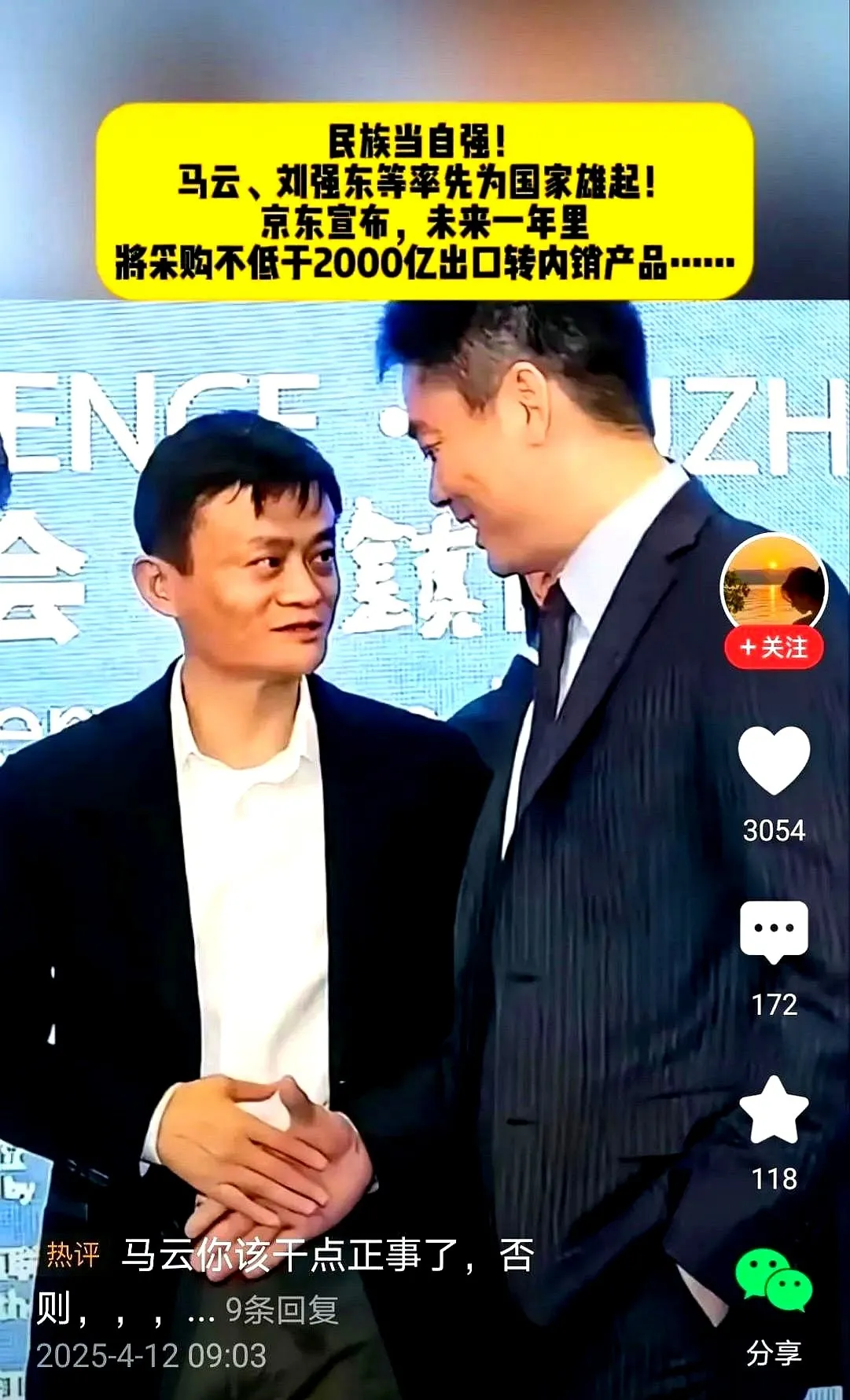Add video to favorites with star
Image resolution: width=850 pixels, height=1400 pixels.
point(774,1109)
